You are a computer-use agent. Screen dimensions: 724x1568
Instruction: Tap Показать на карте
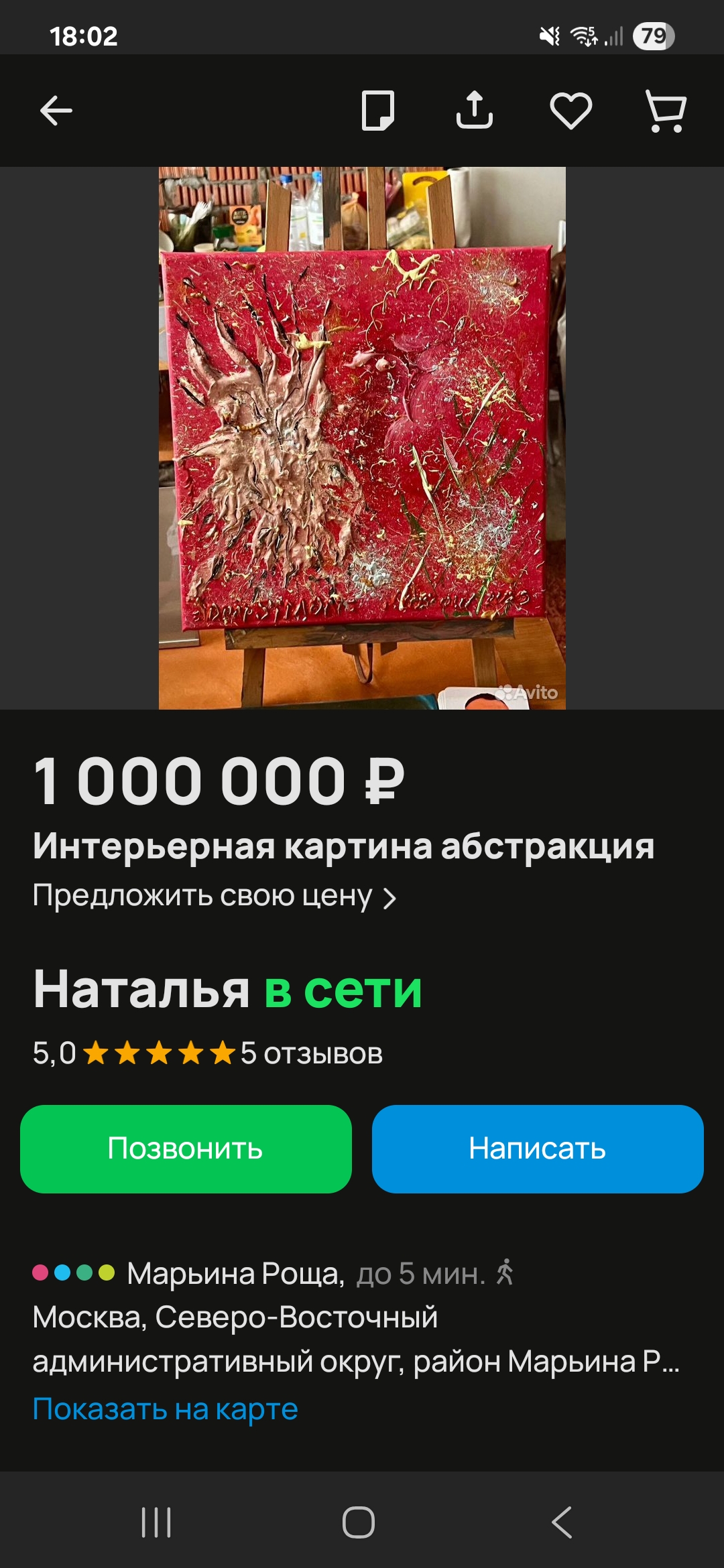[x=166, y=1409]
